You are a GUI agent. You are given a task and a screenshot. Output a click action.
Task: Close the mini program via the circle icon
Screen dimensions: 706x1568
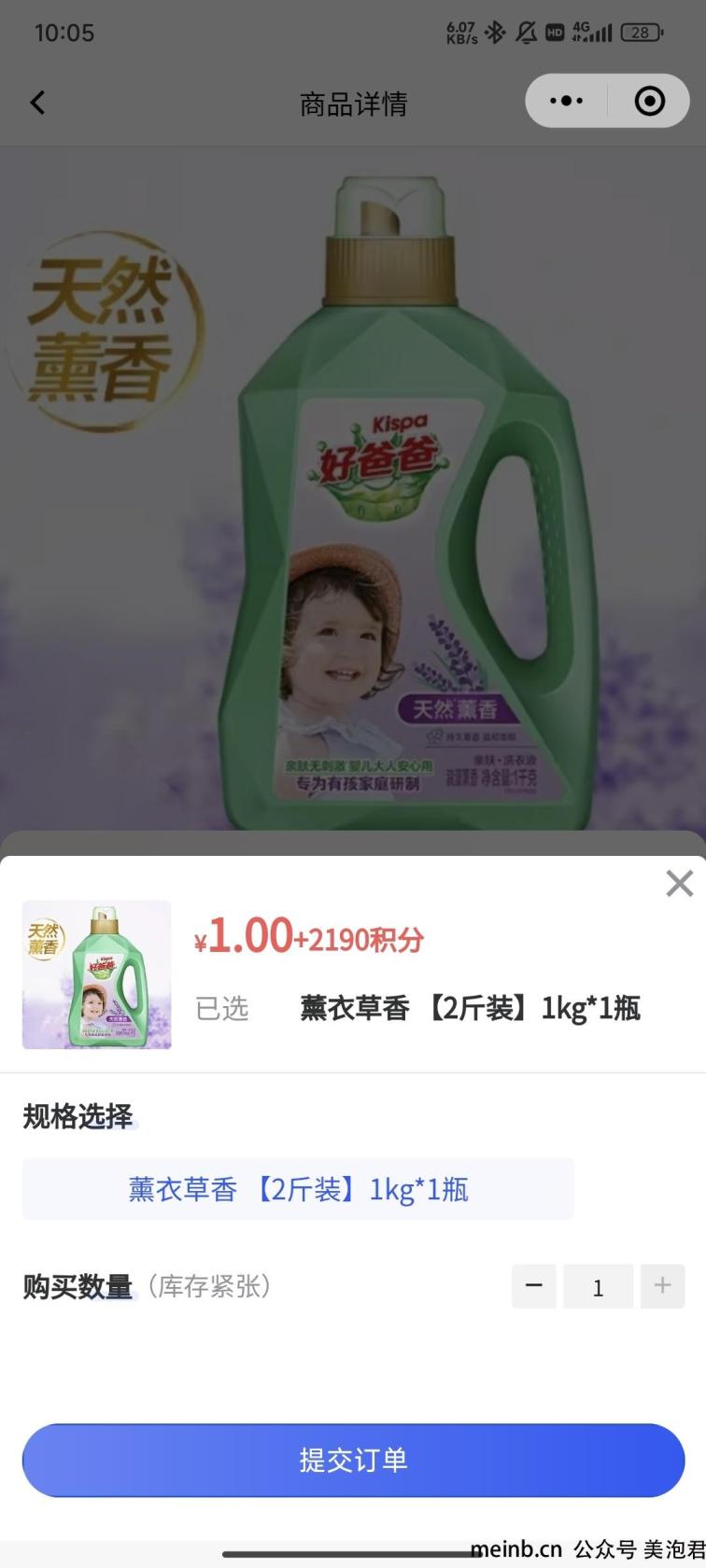click(x=649, y=101)
